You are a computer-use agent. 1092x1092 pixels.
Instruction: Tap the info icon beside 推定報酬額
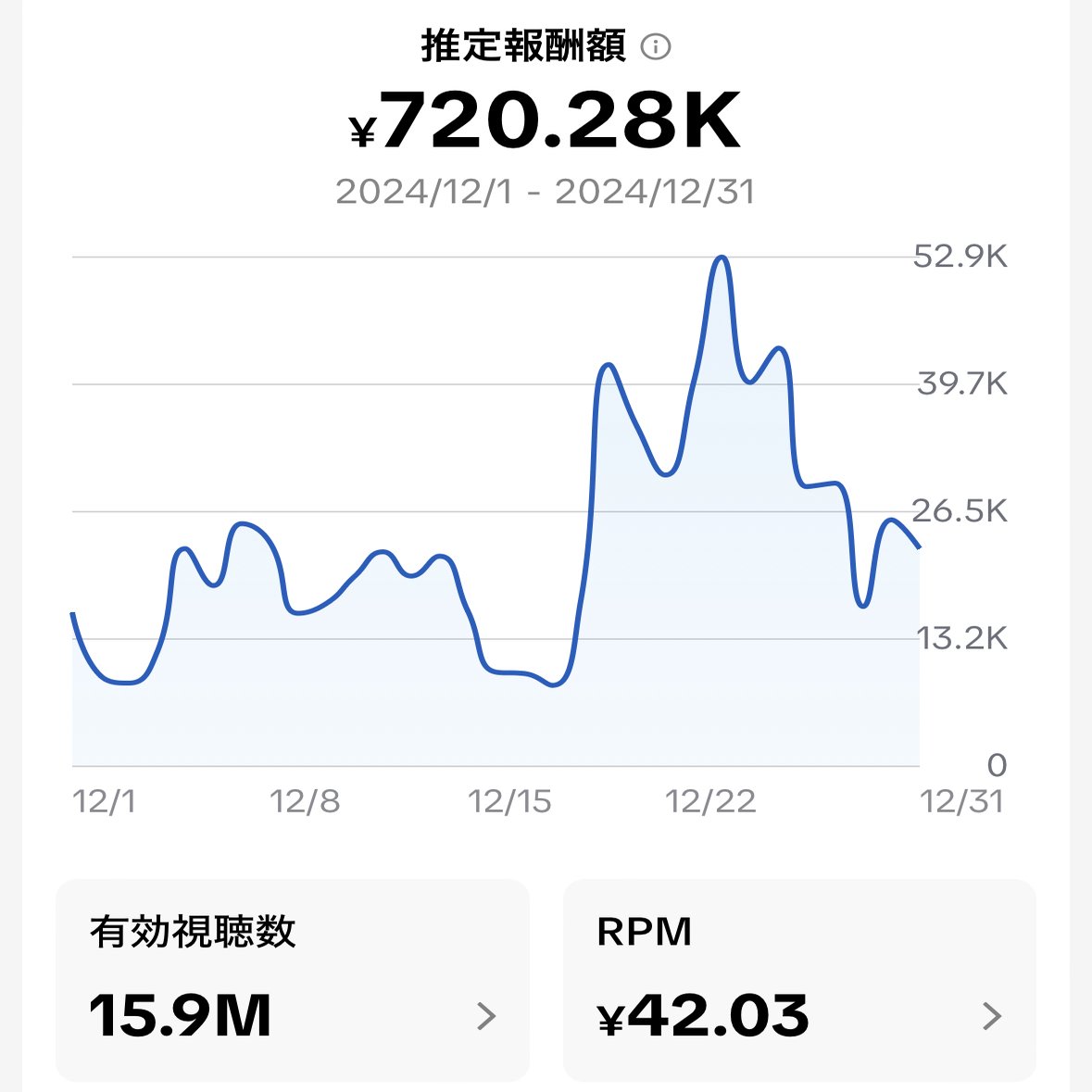[x=656, y=46]
